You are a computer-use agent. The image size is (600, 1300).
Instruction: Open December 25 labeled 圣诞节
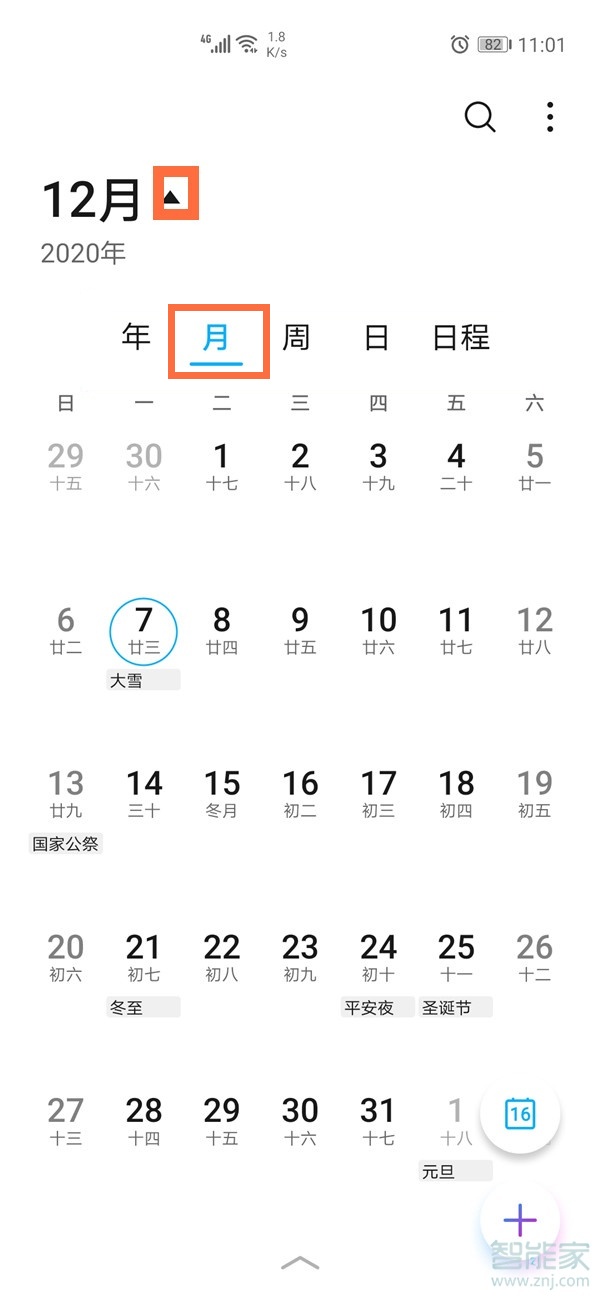tap(456, 958)
